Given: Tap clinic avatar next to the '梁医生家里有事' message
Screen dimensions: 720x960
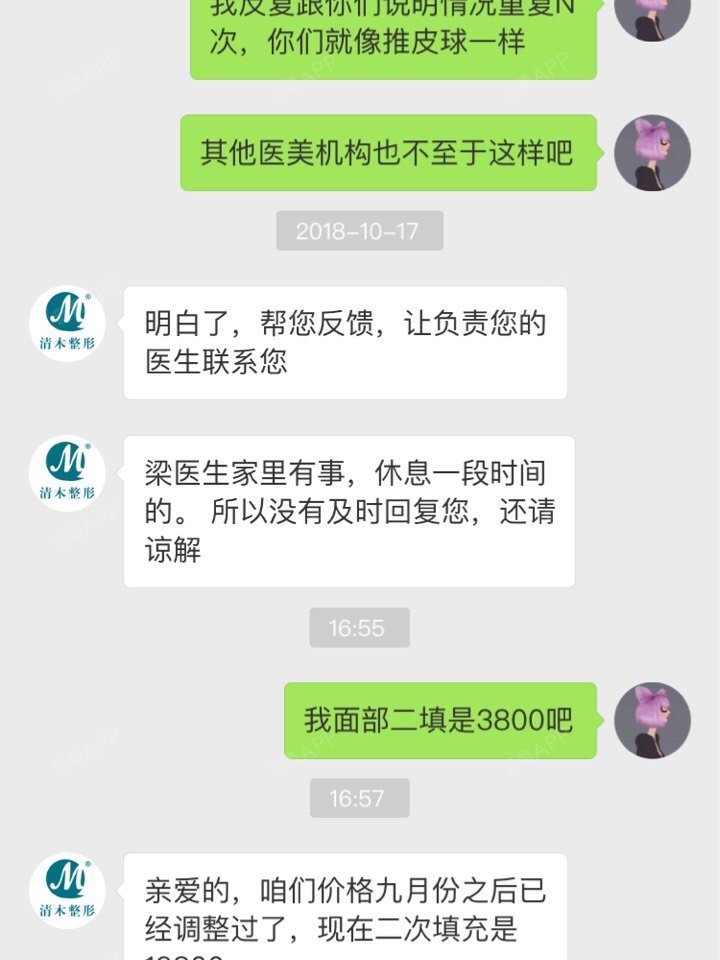Looking at the screenshot, I should tap(68, 474).
